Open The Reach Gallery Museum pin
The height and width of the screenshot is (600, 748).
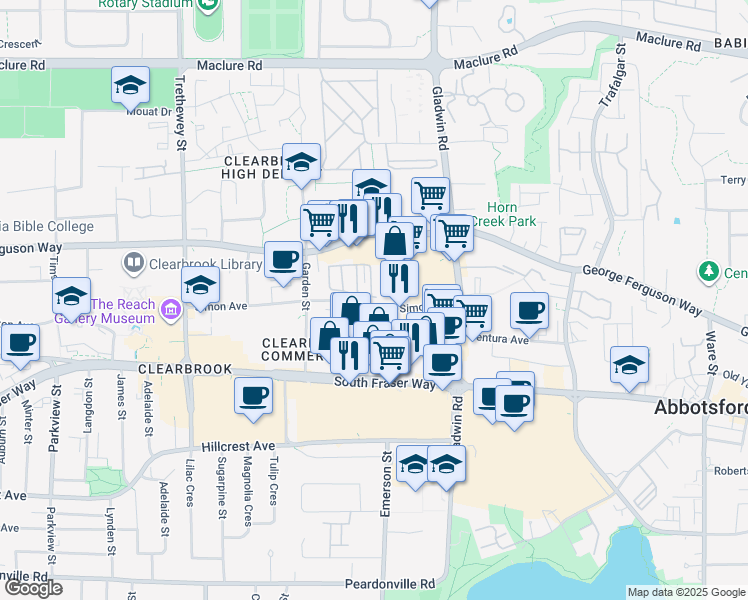[x=171, y=310]
